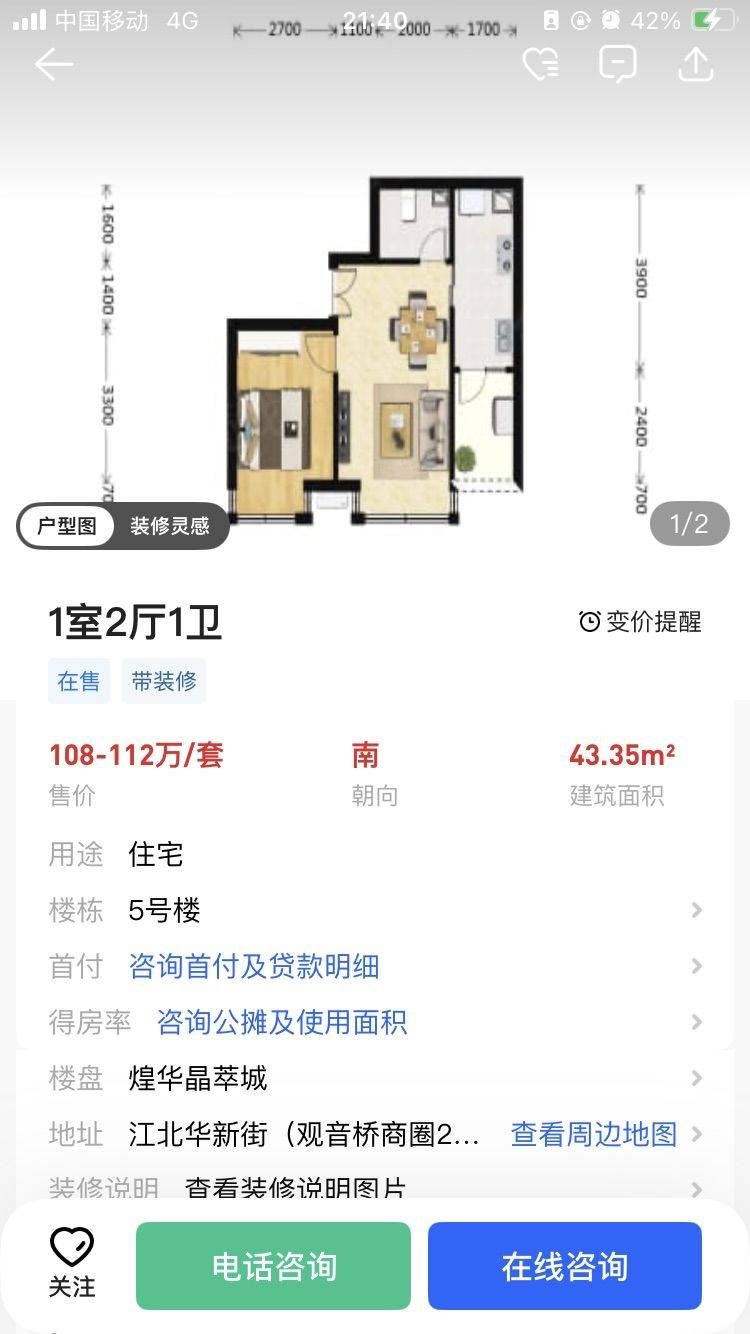
Task: Follow this listing with 关注 heart
Action: click(x=72, y=1263)
